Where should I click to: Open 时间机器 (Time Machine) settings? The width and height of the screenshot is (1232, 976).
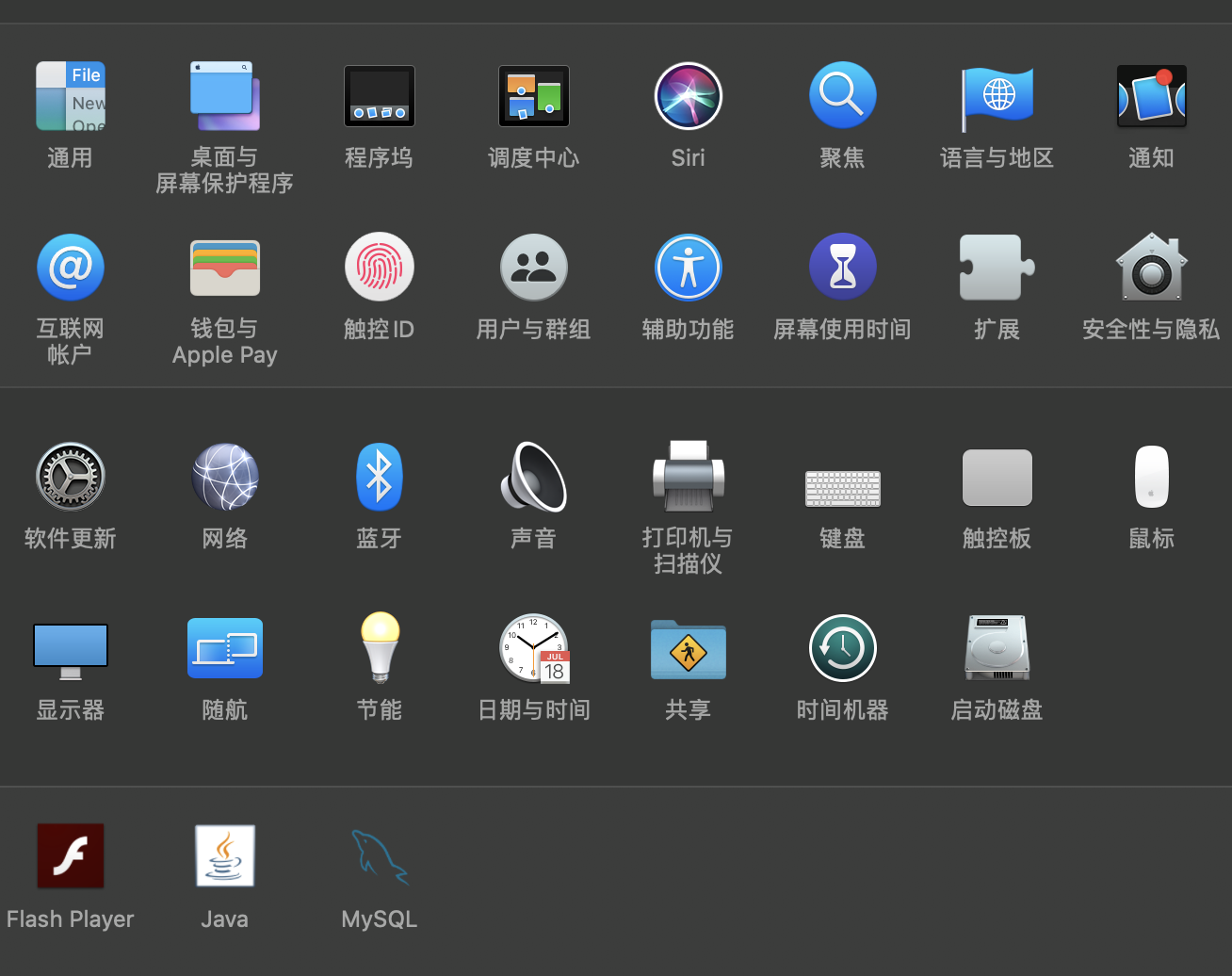tap(842, 648)
